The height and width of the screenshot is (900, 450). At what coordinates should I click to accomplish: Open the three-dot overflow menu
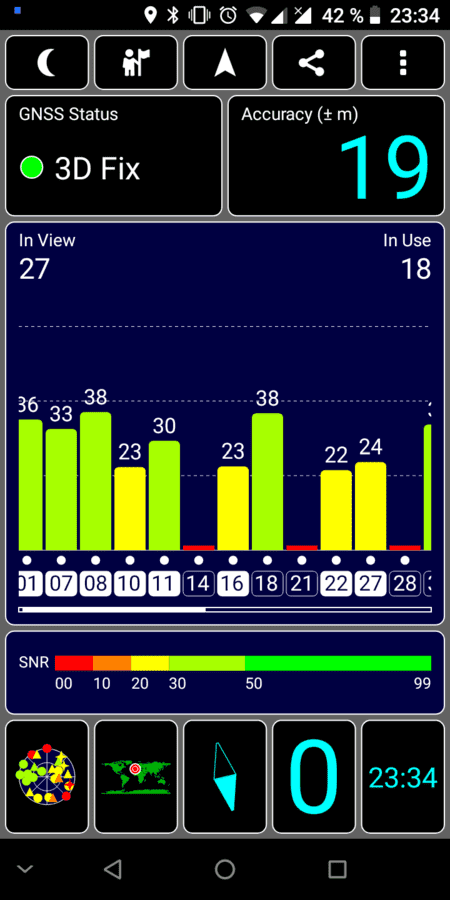pos(403,63)
